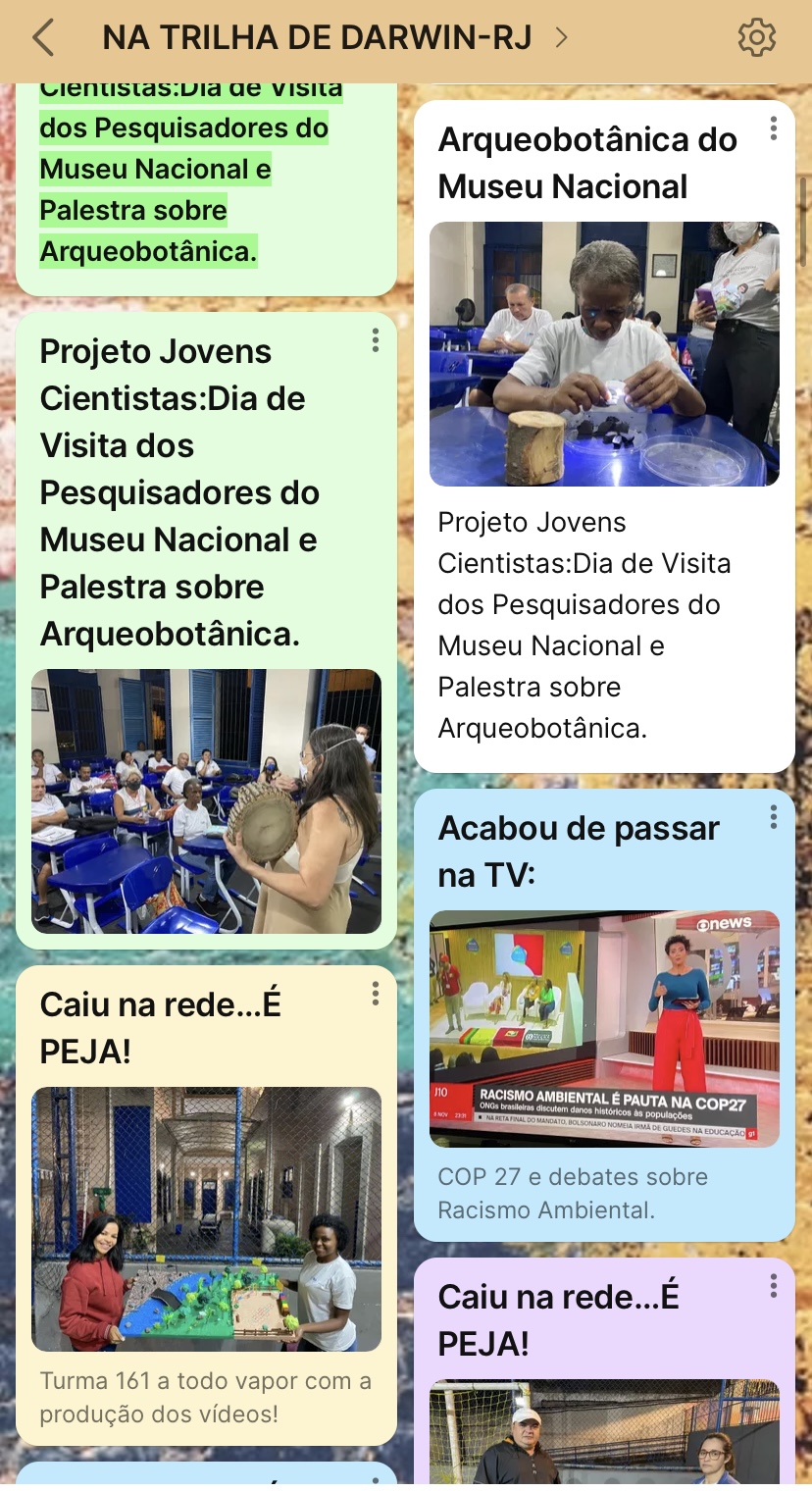Open options menu on green Projeto Jovens Cientistas post

click(376, 340)
